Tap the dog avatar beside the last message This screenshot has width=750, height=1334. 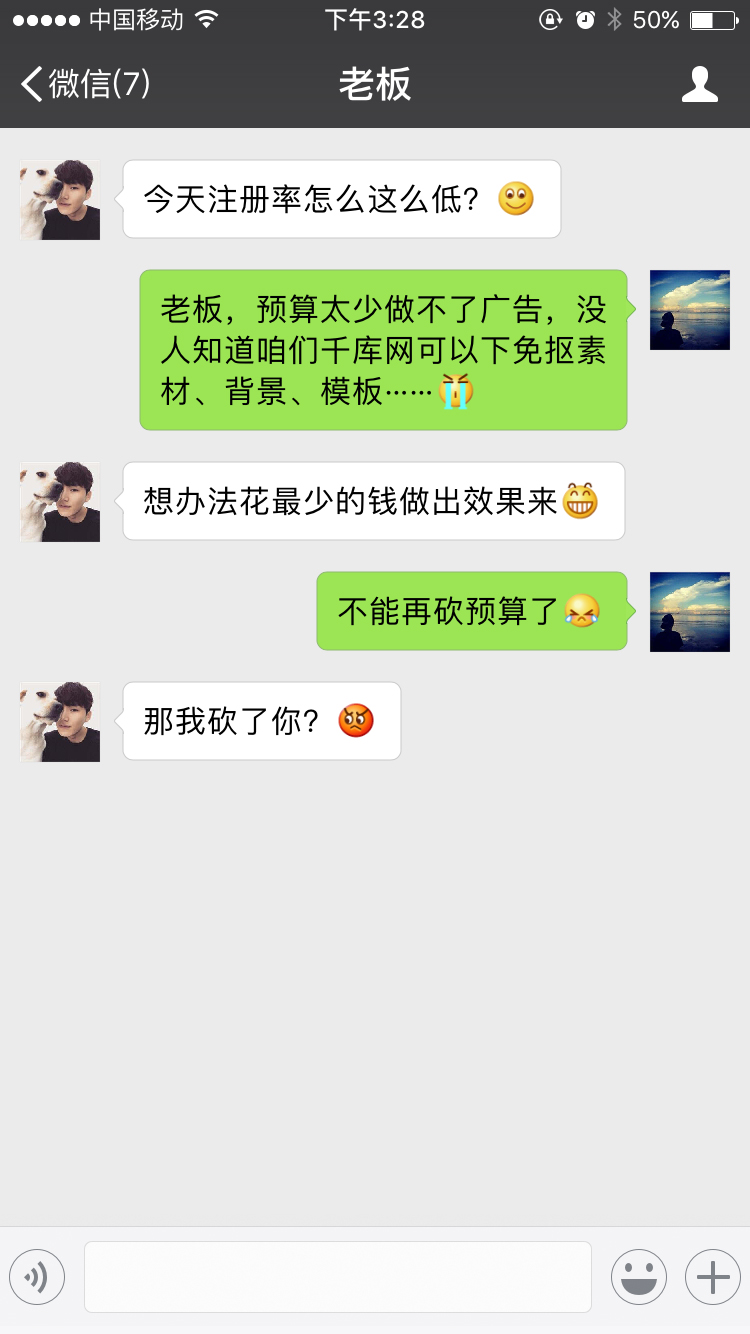point(60,721)
